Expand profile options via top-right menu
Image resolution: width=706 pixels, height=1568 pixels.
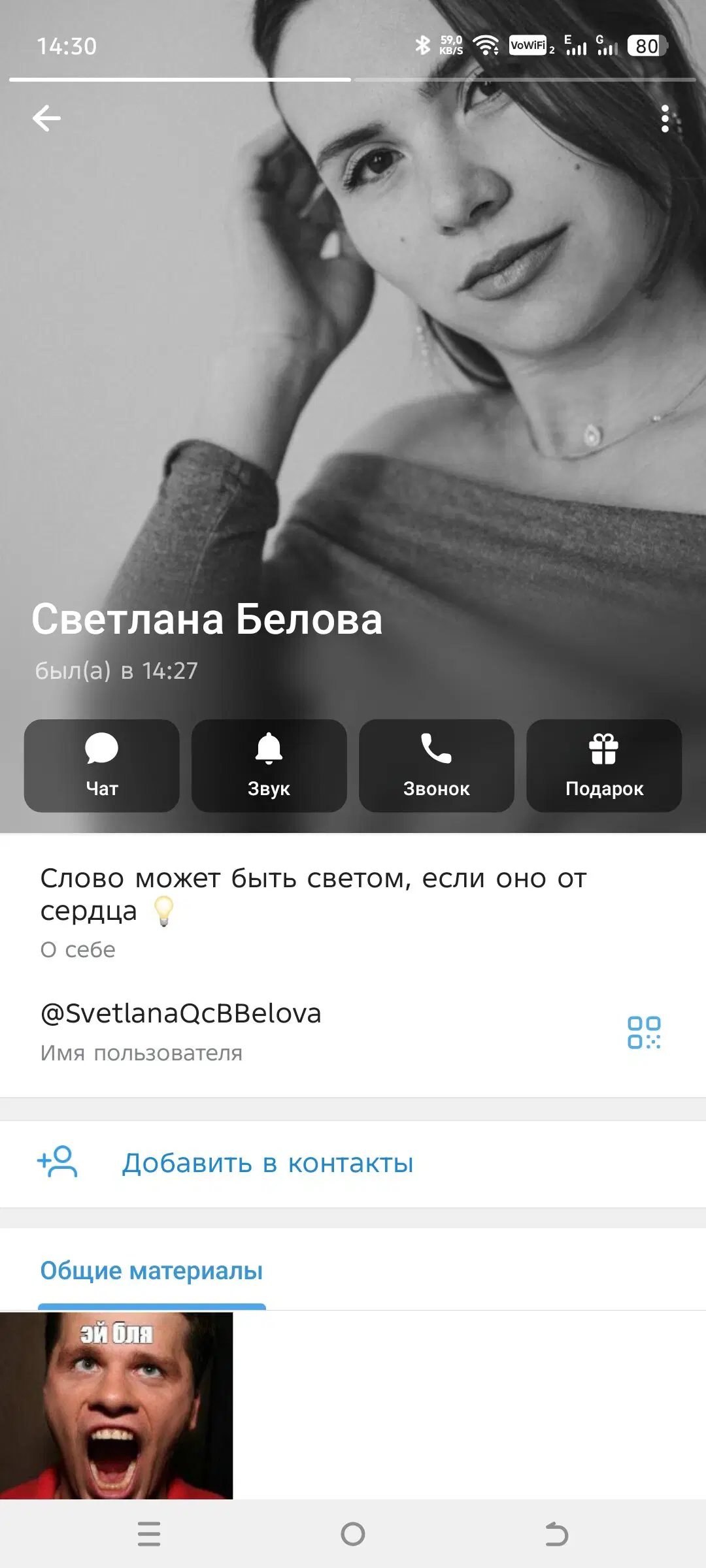[665, 118]
